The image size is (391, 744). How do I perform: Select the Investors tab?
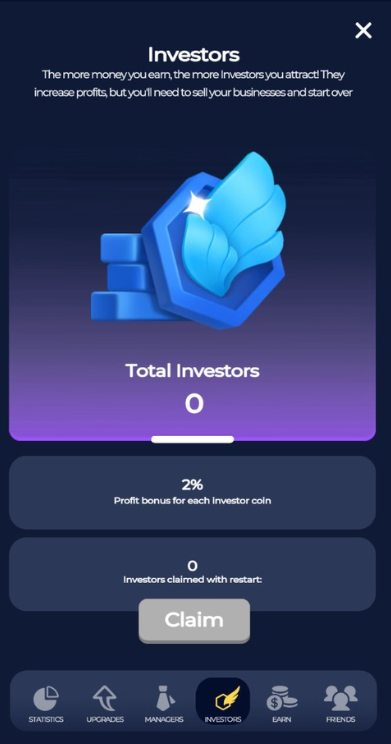click(x=223, y=704)
